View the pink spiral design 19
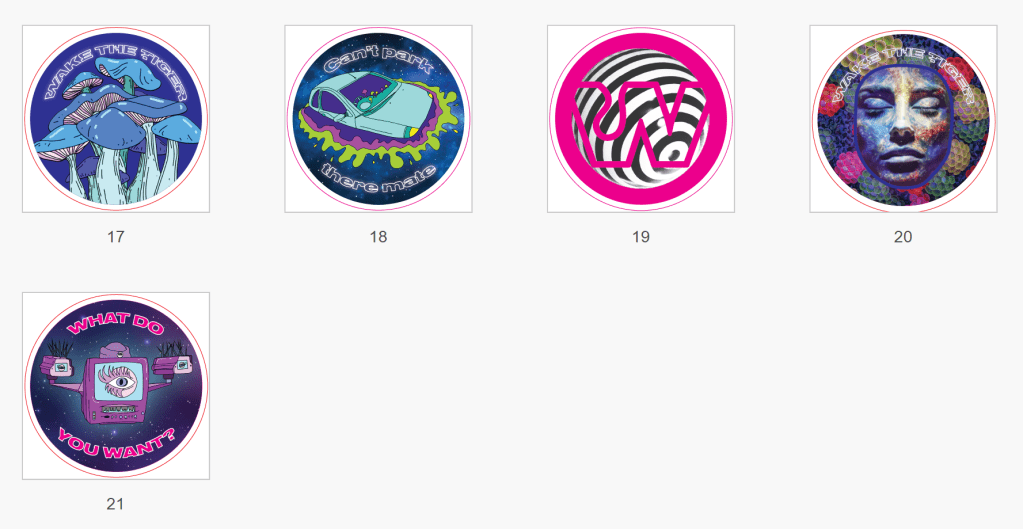1023x529 pixels. click(x=641, y=119)
